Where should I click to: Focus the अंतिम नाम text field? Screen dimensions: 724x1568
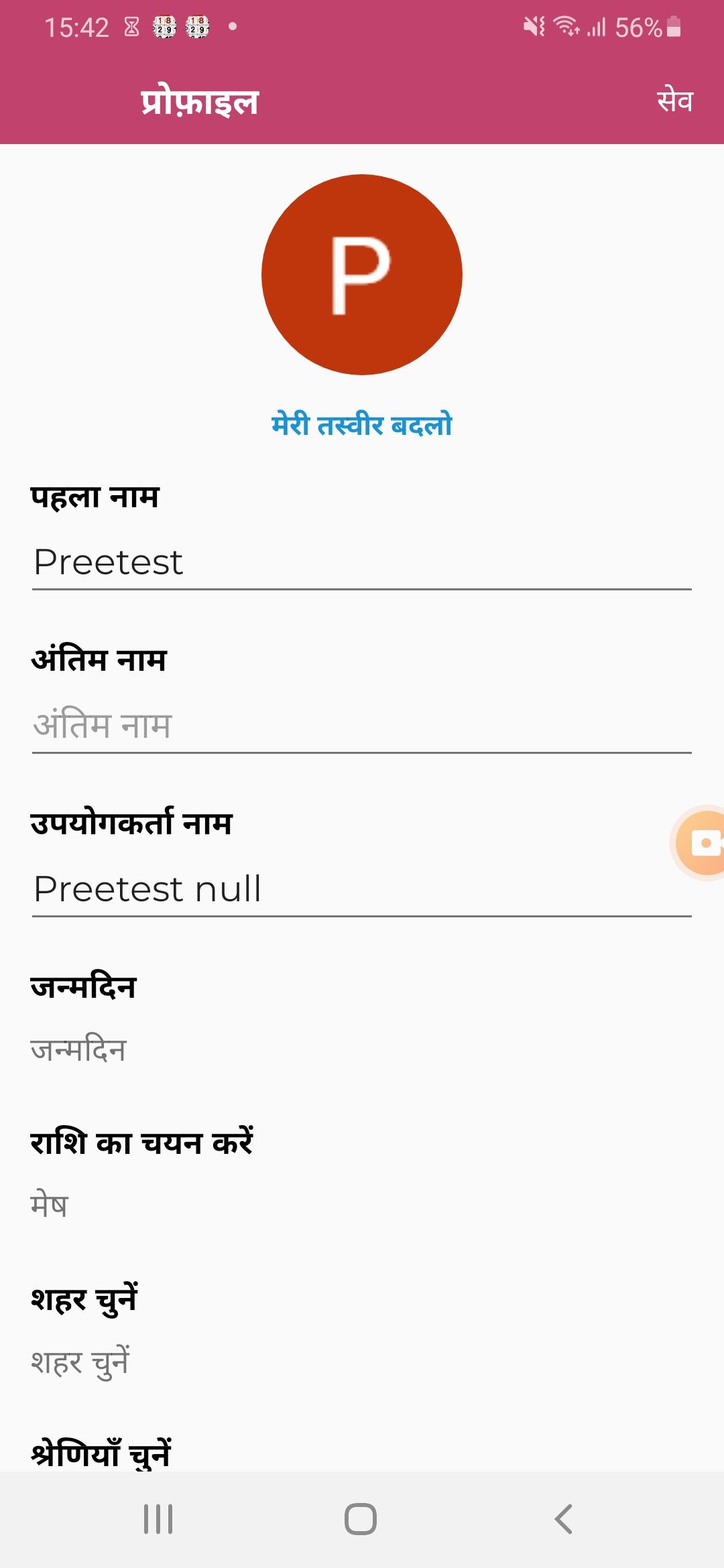tap(362, 725)
